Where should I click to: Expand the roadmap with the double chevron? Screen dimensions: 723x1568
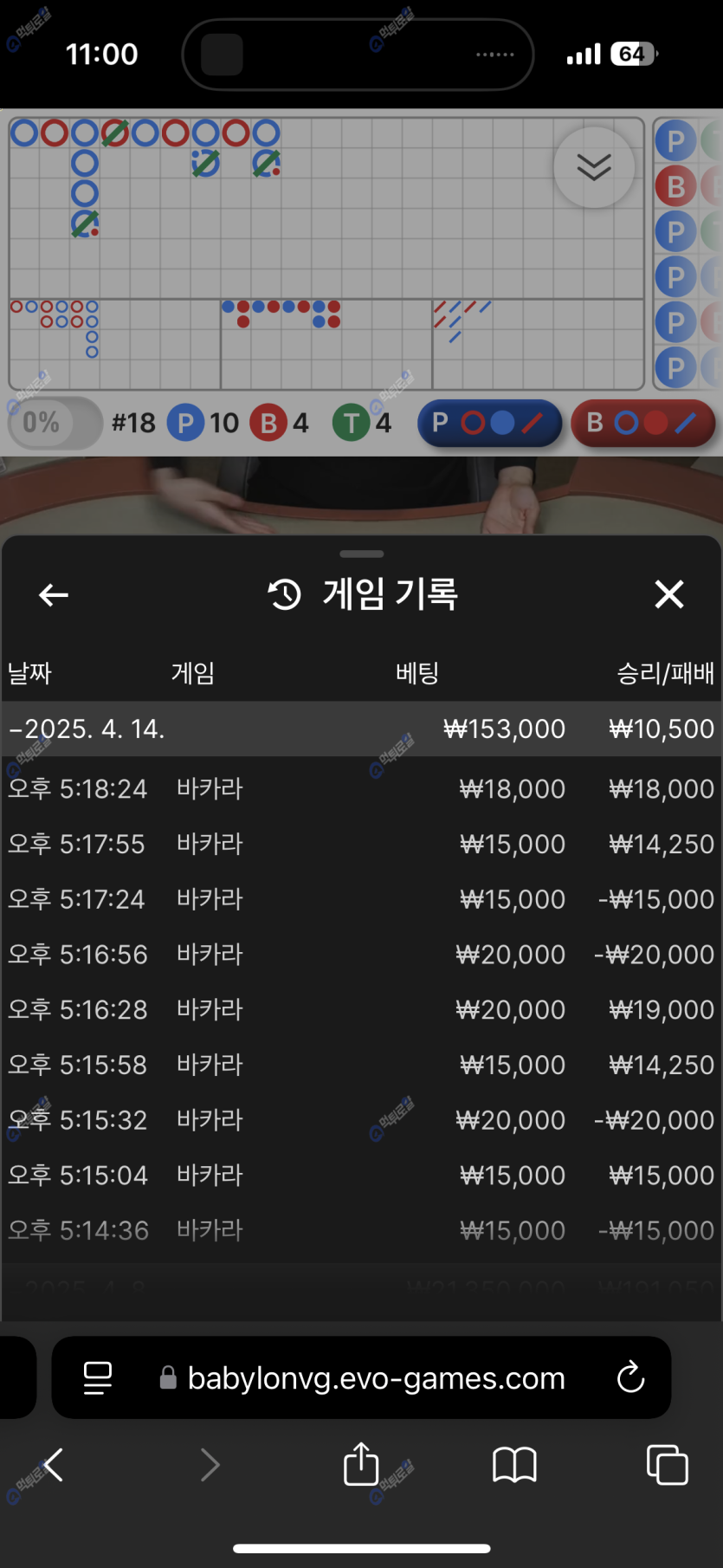(x=594, y=167)
